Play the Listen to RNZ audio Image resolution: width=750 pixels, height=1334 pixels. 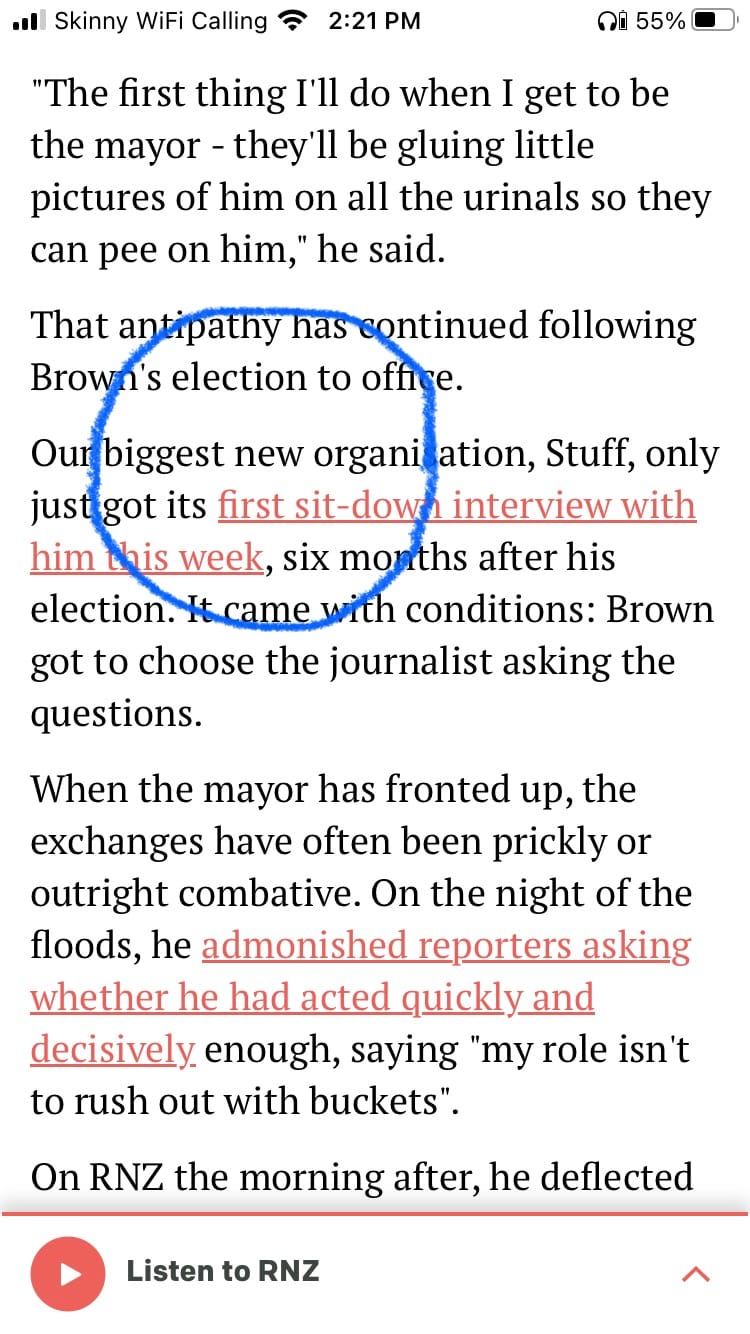click(68, 1273)
